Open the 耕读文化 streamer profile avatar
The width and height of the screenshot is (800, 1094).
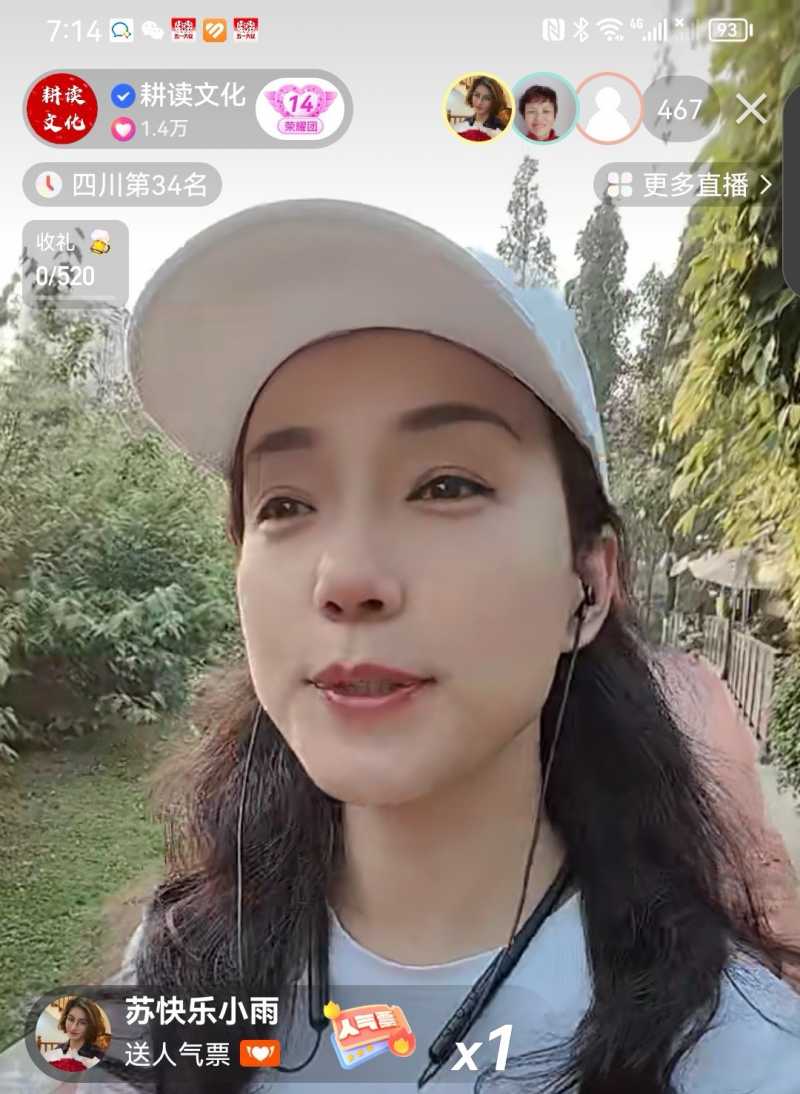[61, 108]
